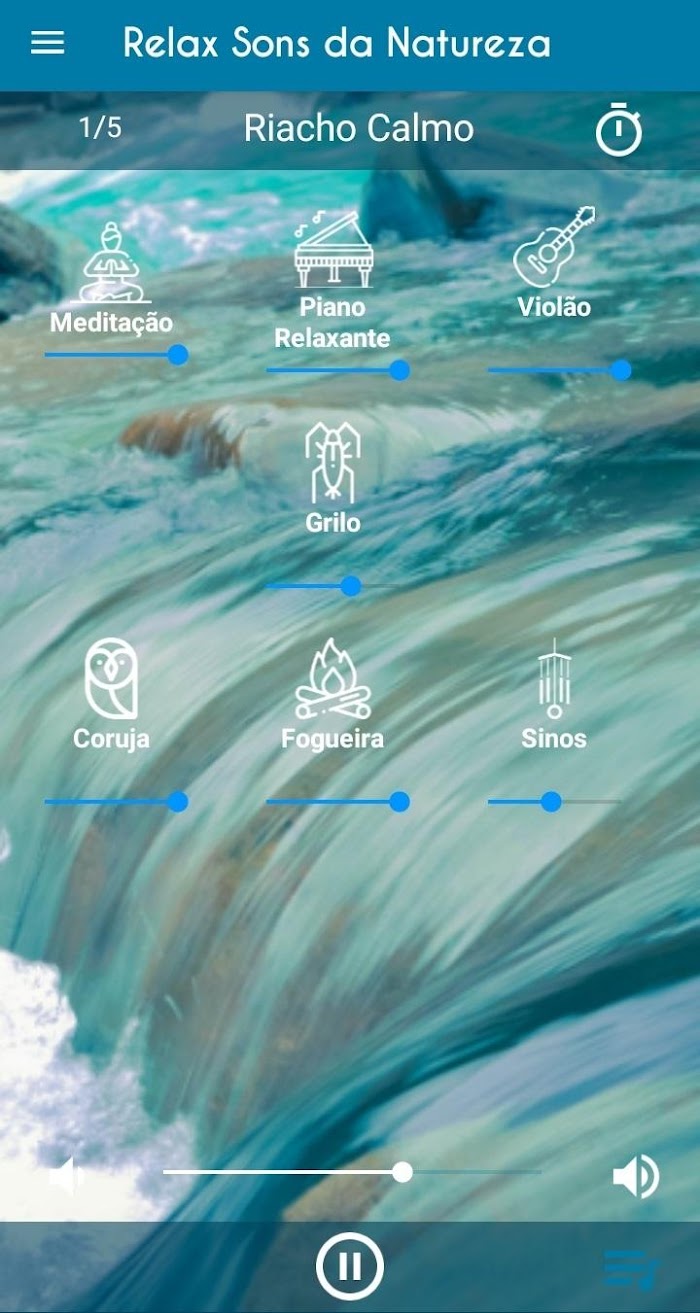
Task: Adjust the Grilo volume slider
Action: tap(333, 586)
